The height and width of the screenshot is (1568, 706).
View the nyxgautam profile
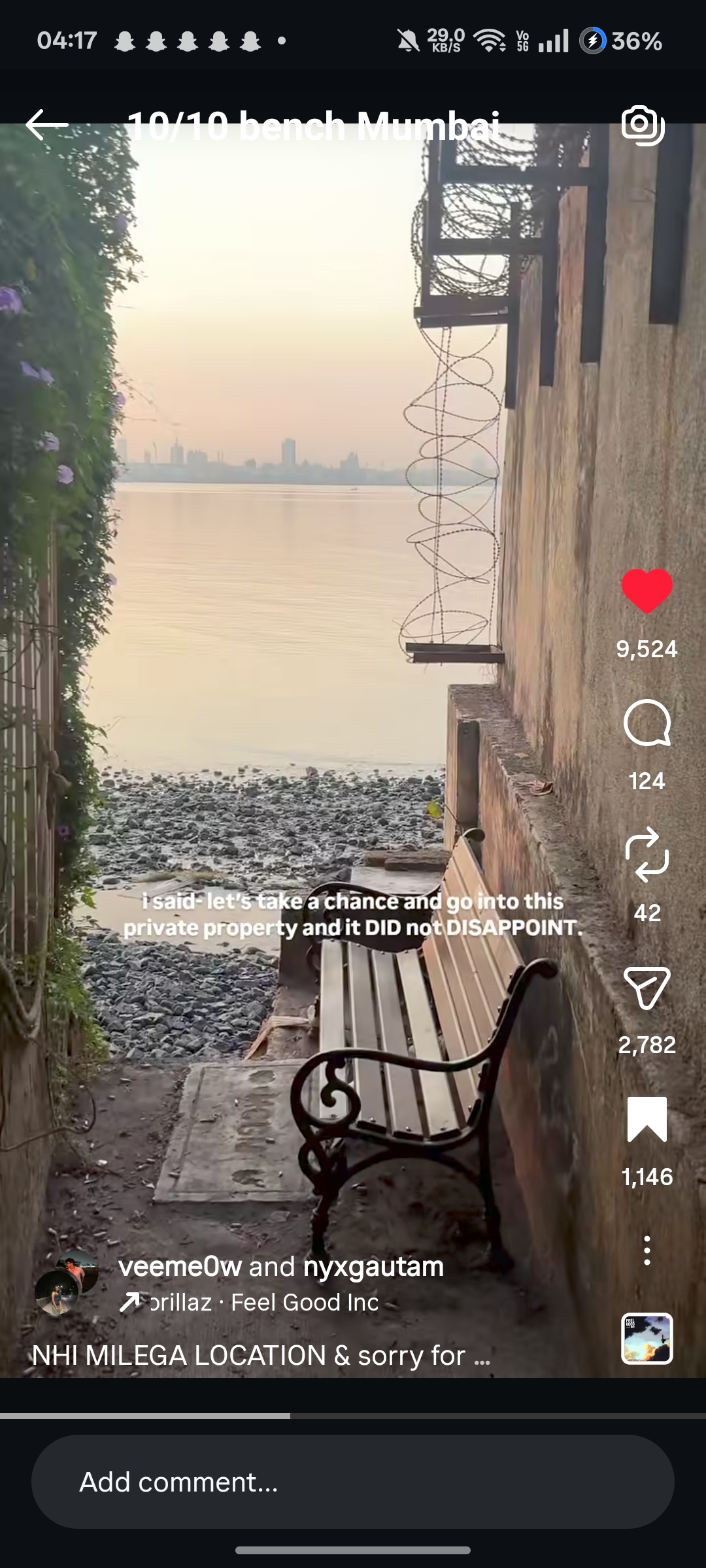point(373,1267)
